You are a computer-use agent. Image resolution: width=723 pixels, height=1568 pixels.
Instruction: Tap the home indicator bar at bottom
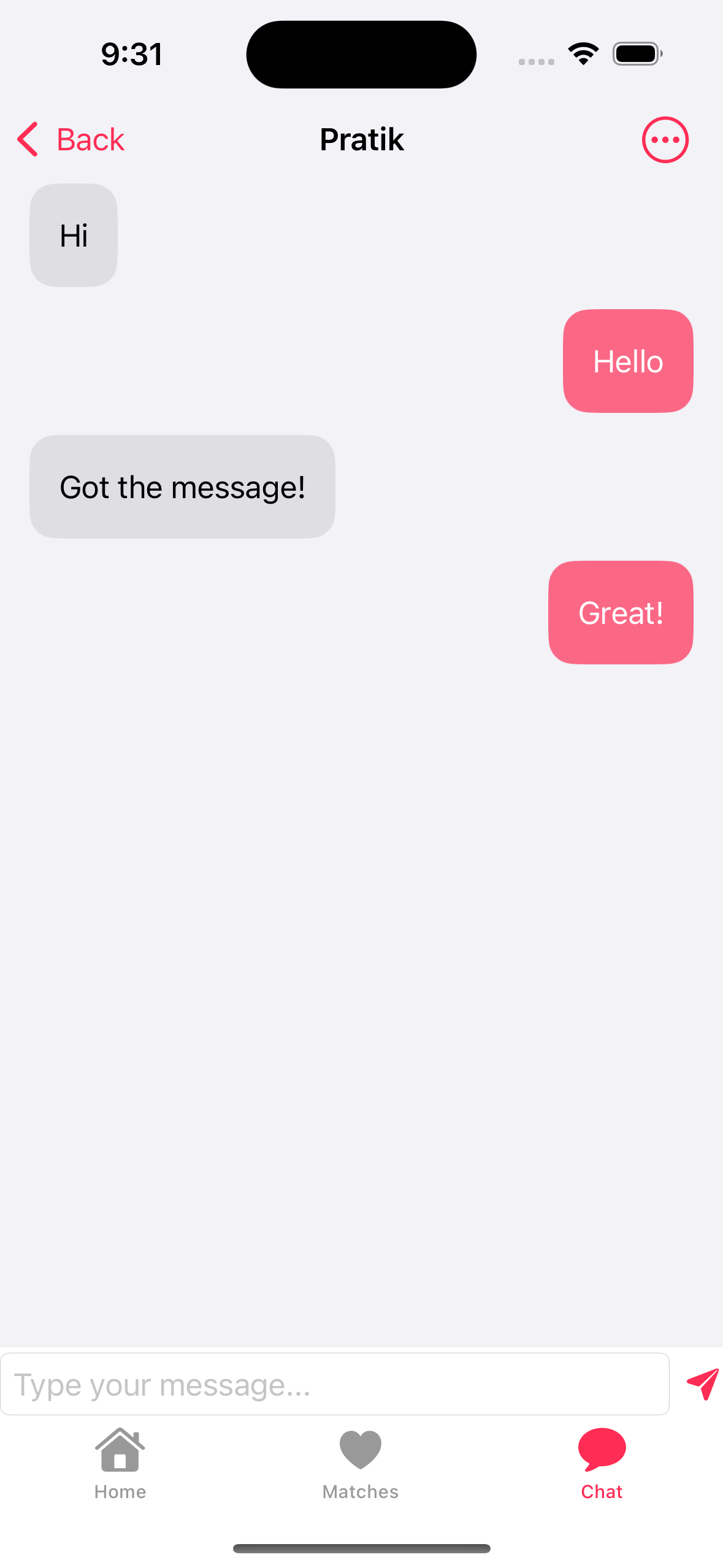pos(361,1548)
